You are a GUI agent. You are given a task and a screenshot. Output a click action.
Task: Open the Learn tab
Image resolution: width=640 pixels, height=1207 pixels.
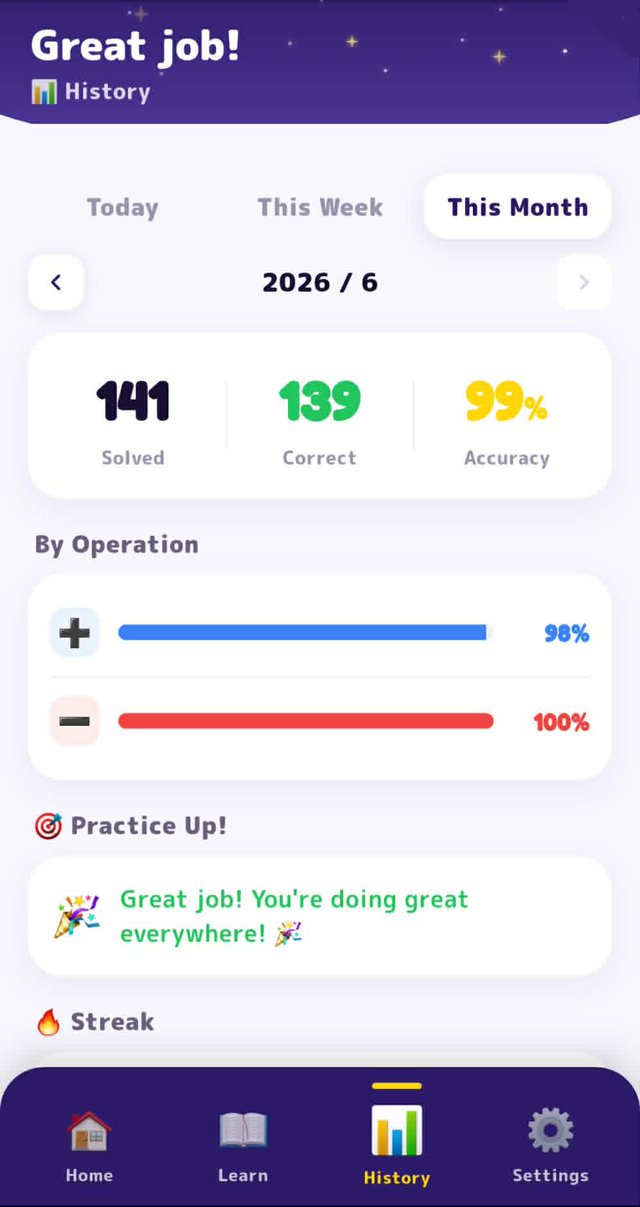[243, 1146]
